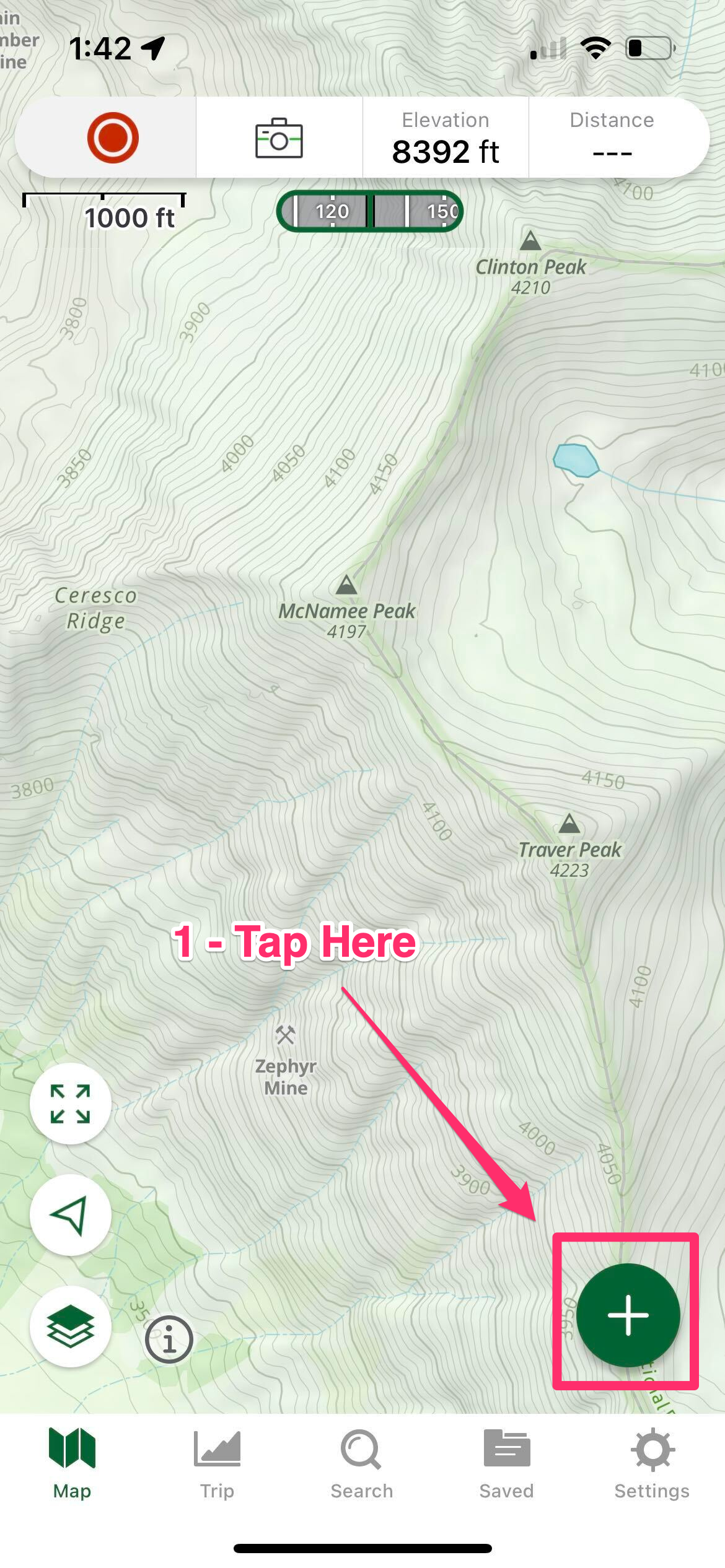Switch to the Trip tab

[217, 1463]
